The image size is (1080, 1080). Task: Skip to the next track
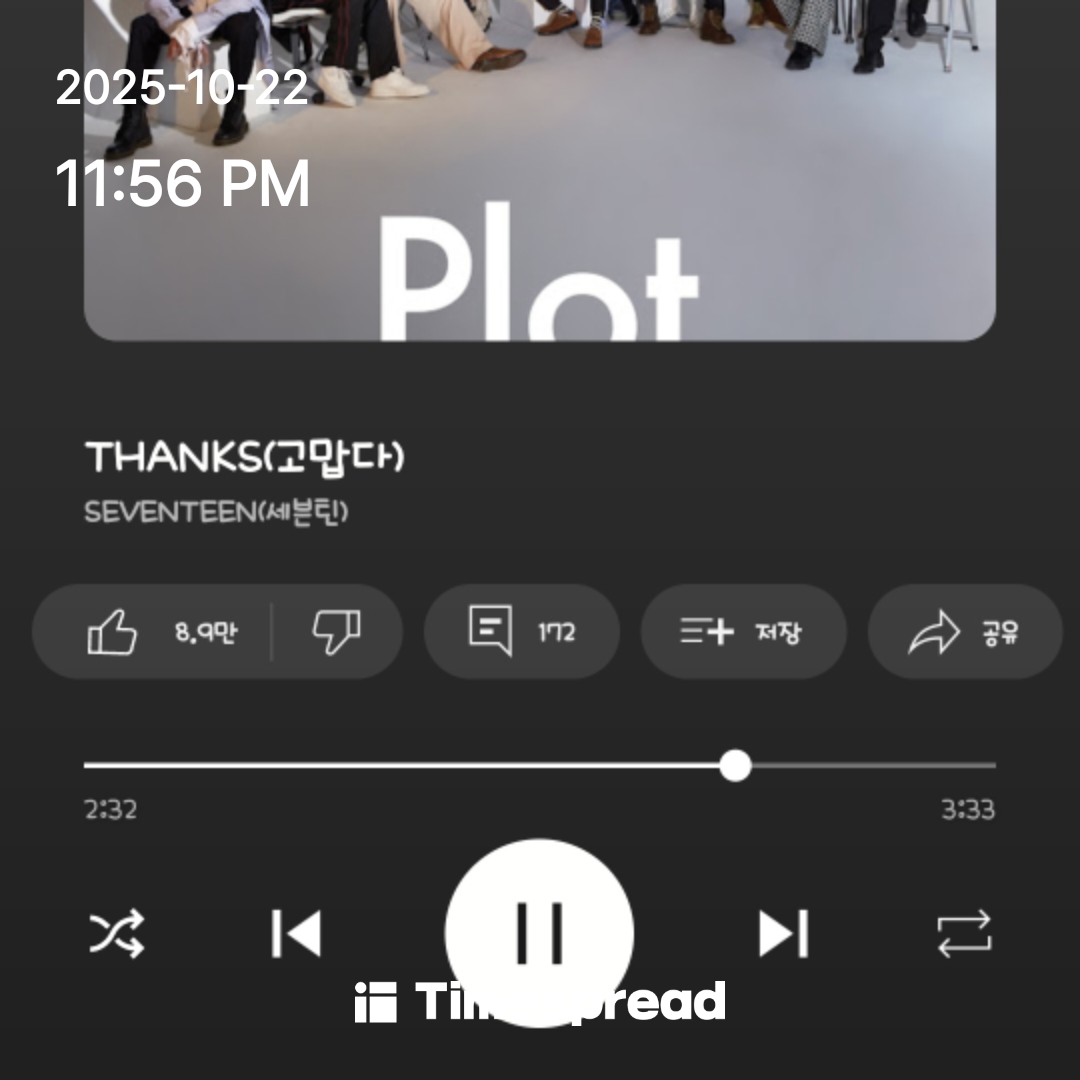pos(783,934)
